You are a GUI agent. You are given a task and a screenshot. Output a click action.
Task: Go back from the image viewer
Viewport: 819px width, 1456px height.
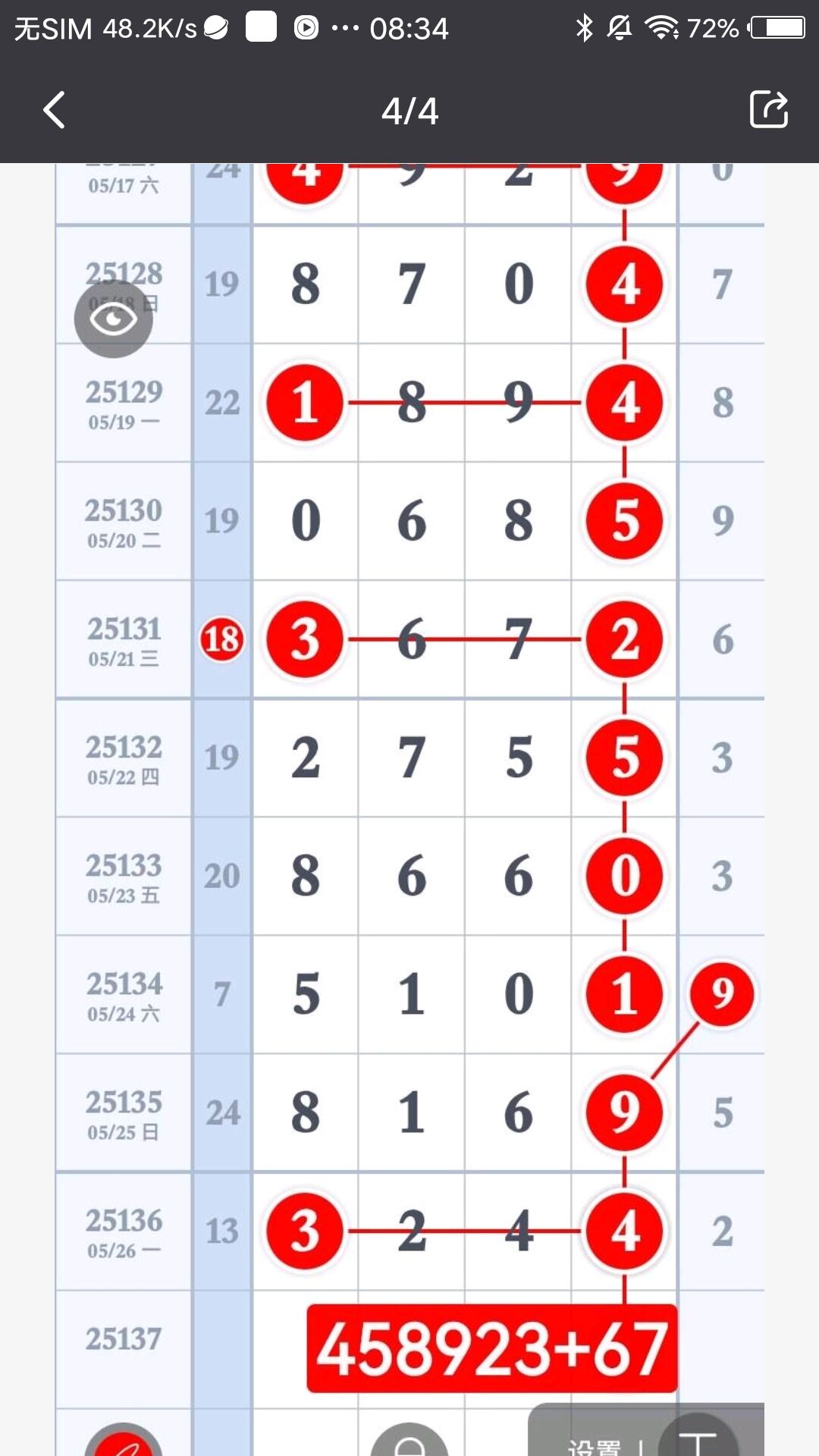54,111
